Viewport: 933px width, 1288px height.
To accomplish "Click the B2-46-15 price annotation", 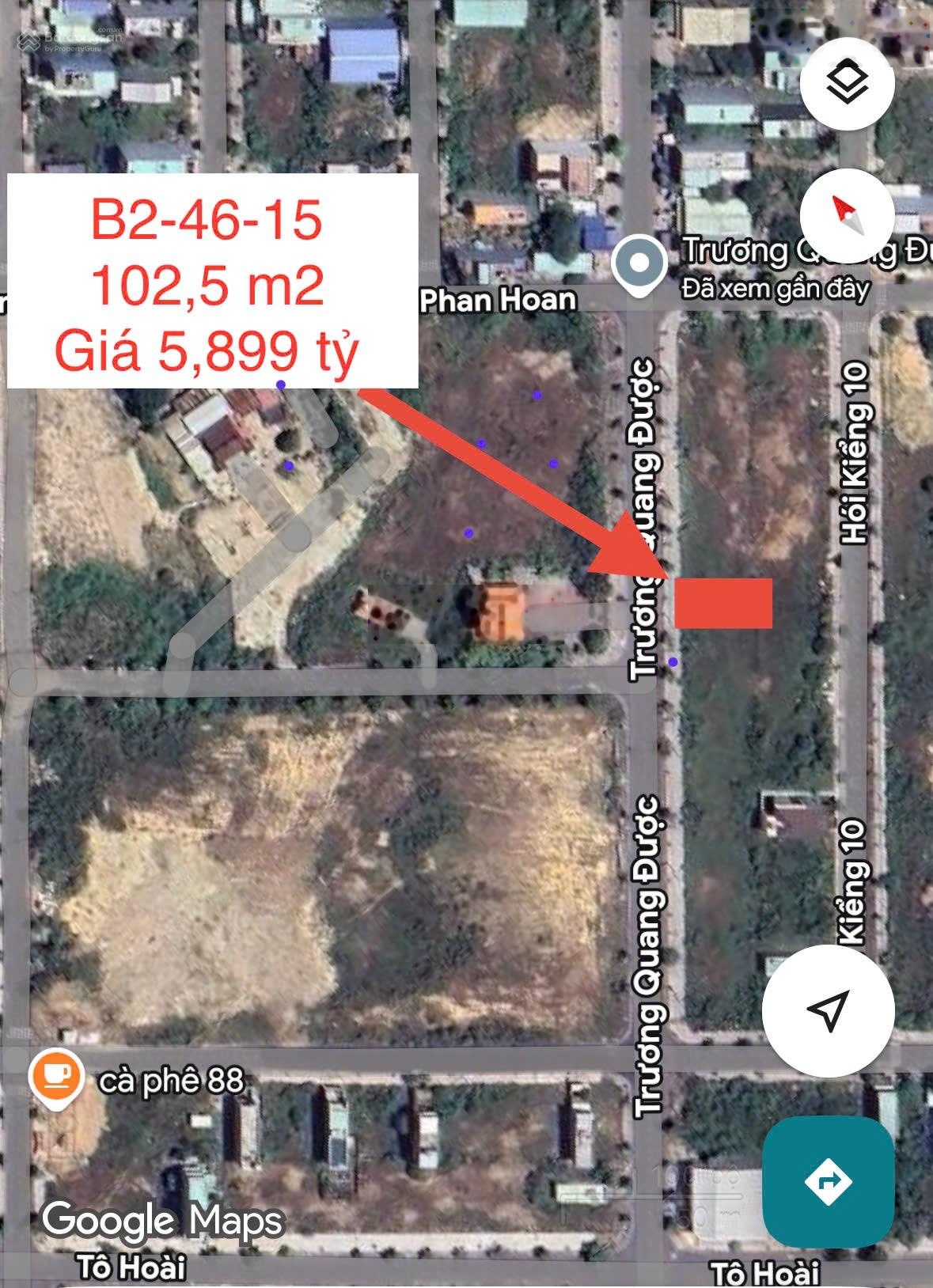I will click(210, 281).
